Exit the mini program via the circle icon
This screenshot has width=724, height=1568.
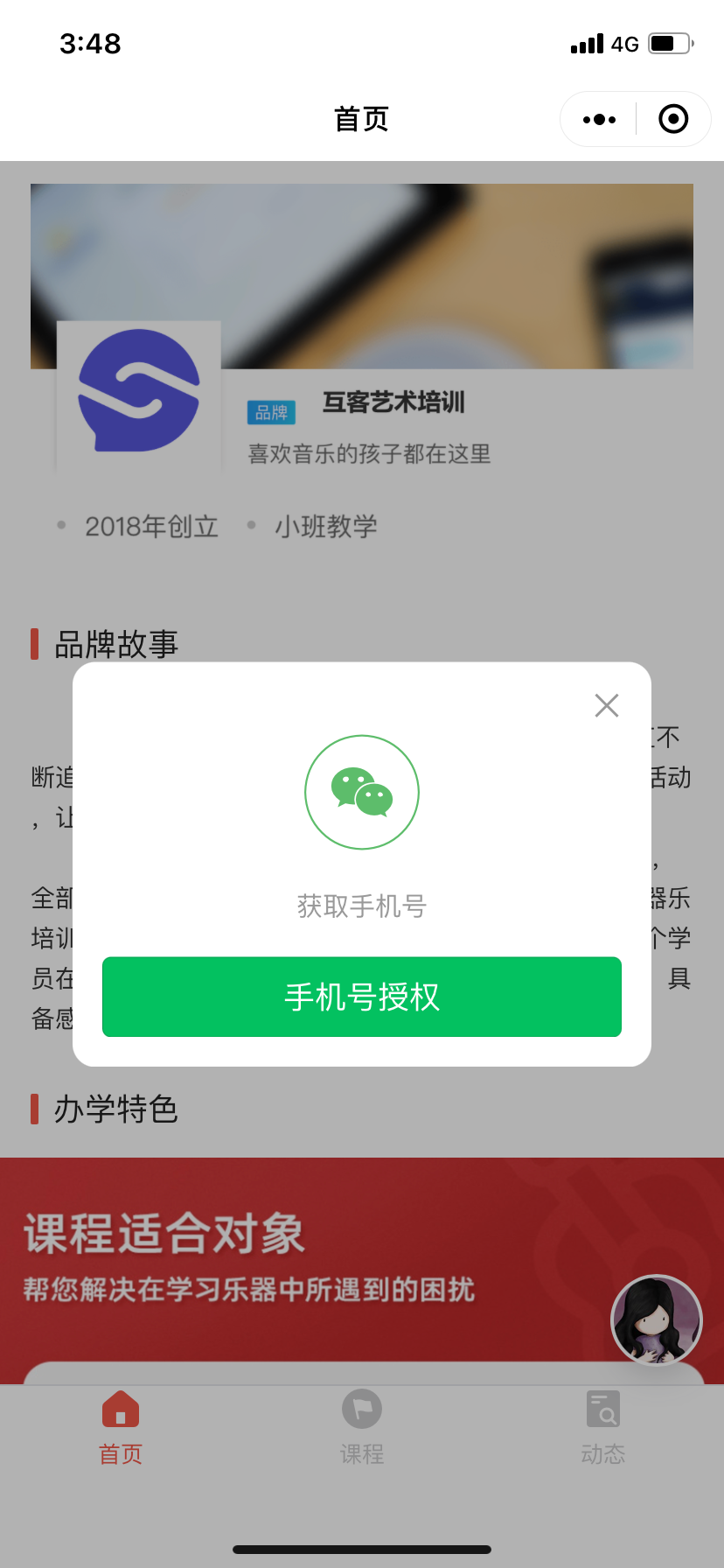673,119
